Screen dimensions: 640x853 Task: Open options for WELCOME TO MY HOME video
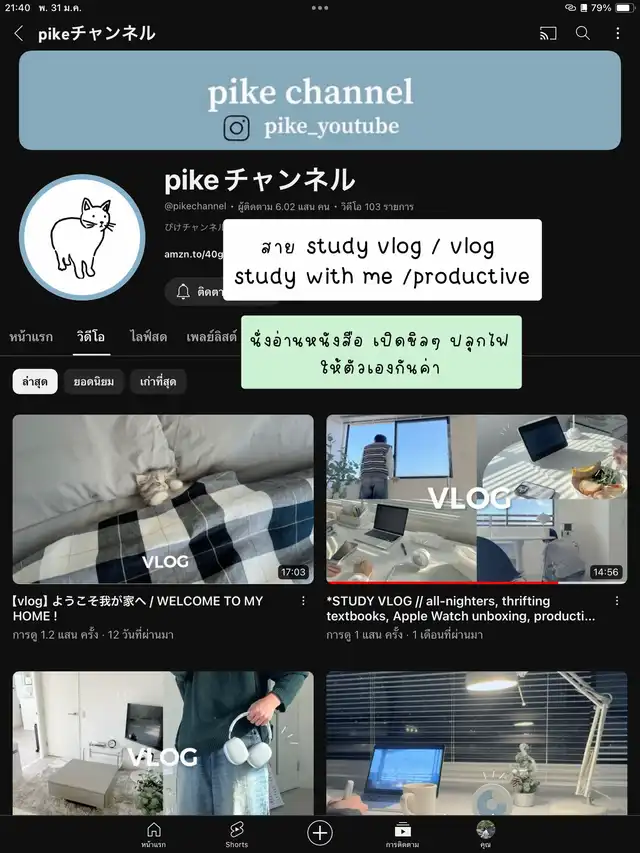pos(303,601)
